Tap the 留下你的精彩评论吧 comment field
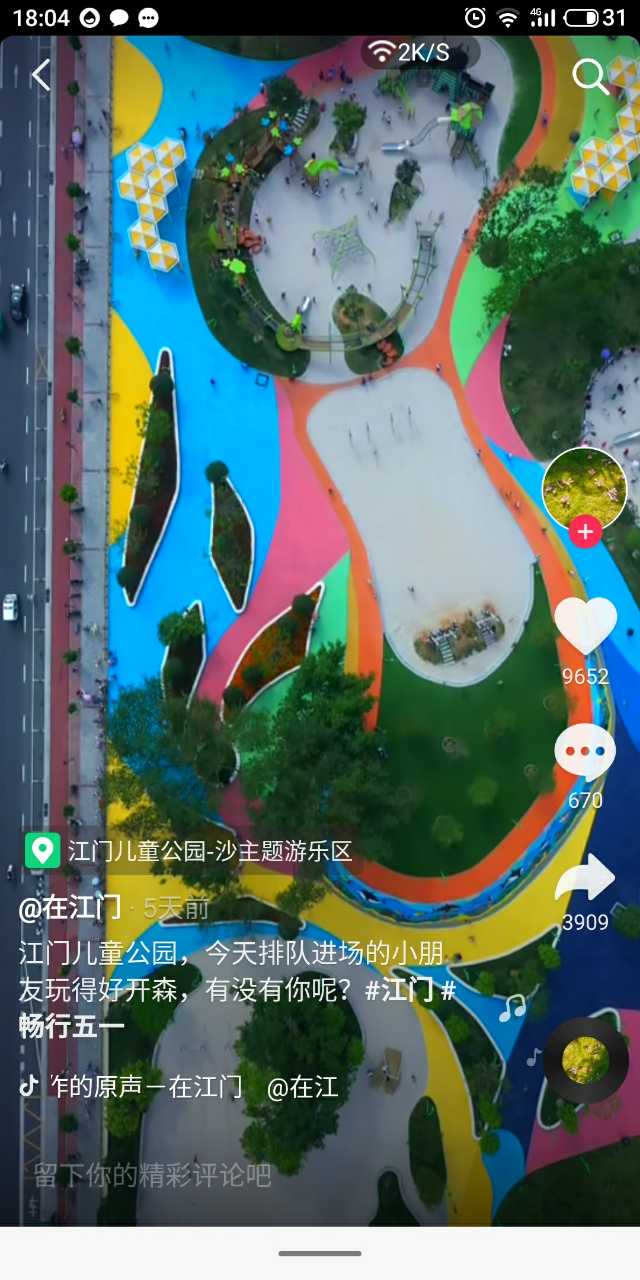 152,1175
